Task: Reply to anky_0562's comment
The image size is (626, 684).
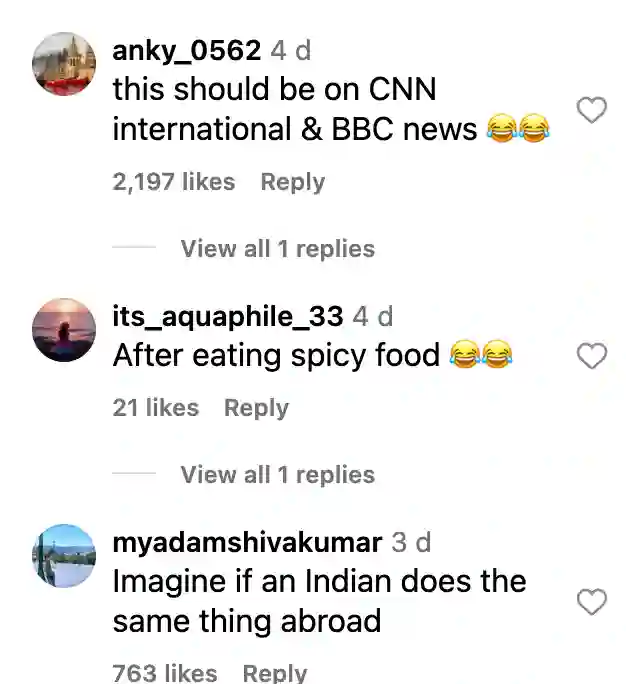Action: tap(292, 182)
